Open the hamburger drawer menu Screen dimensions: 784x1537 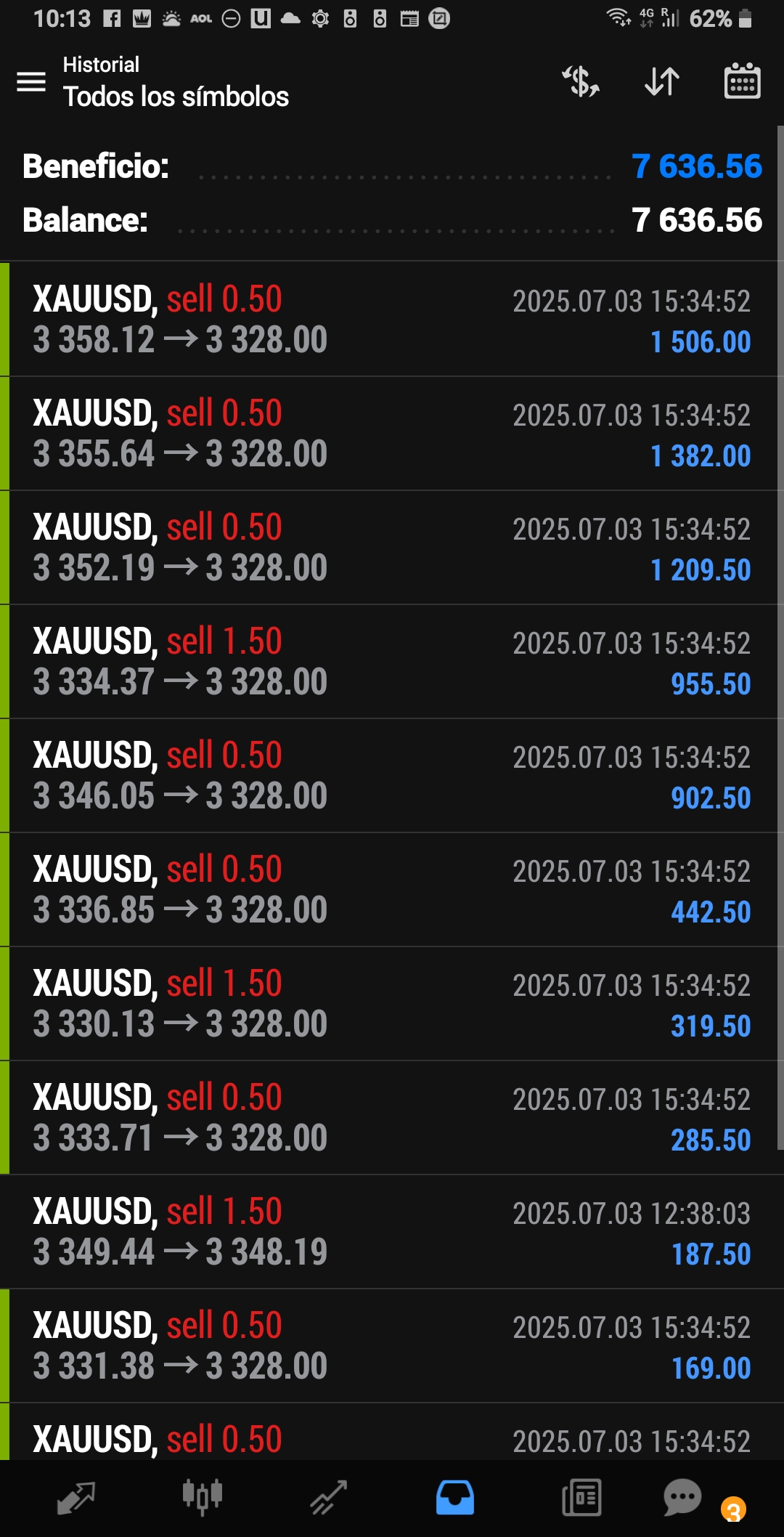click(31, 81)
